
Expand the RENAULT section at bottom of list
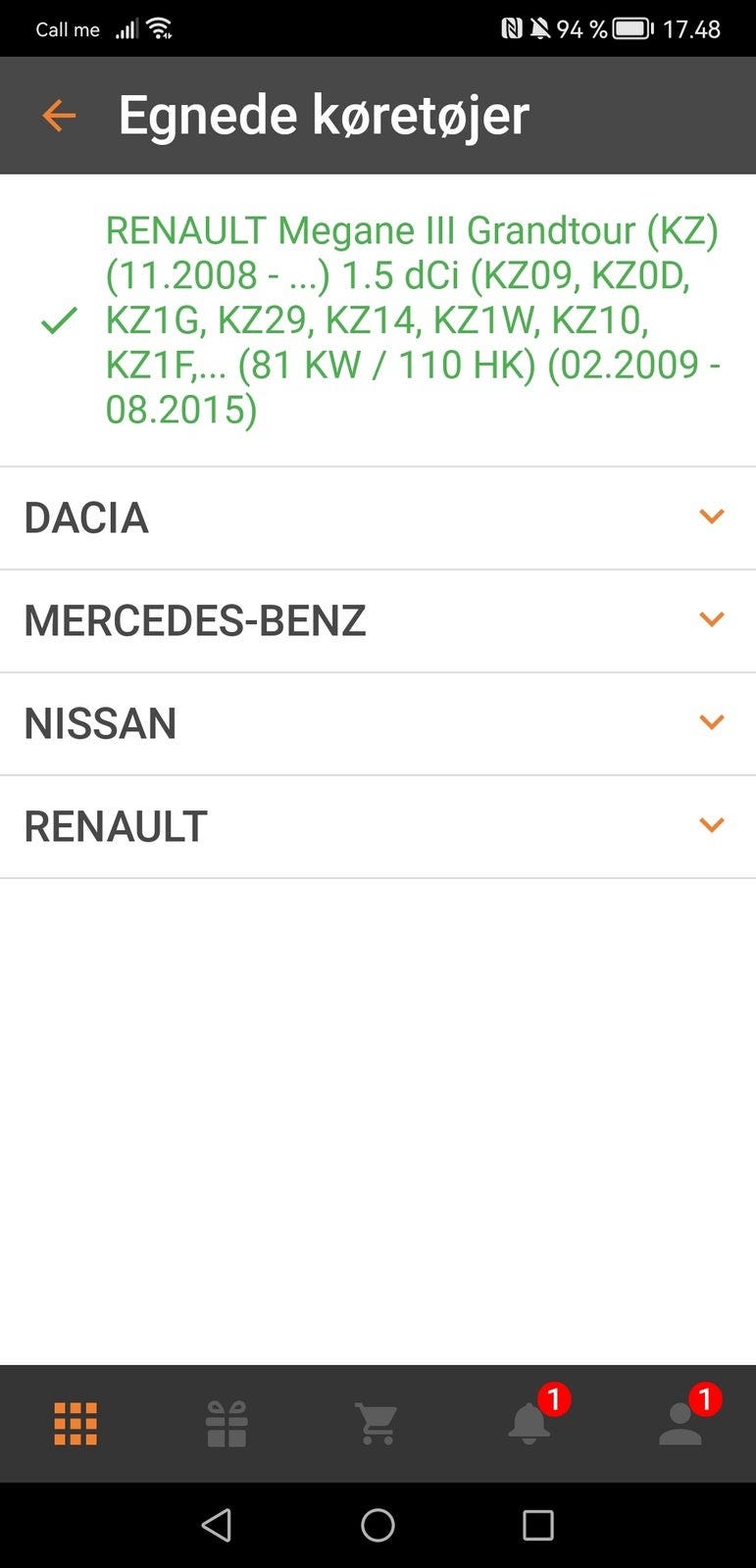378,827
